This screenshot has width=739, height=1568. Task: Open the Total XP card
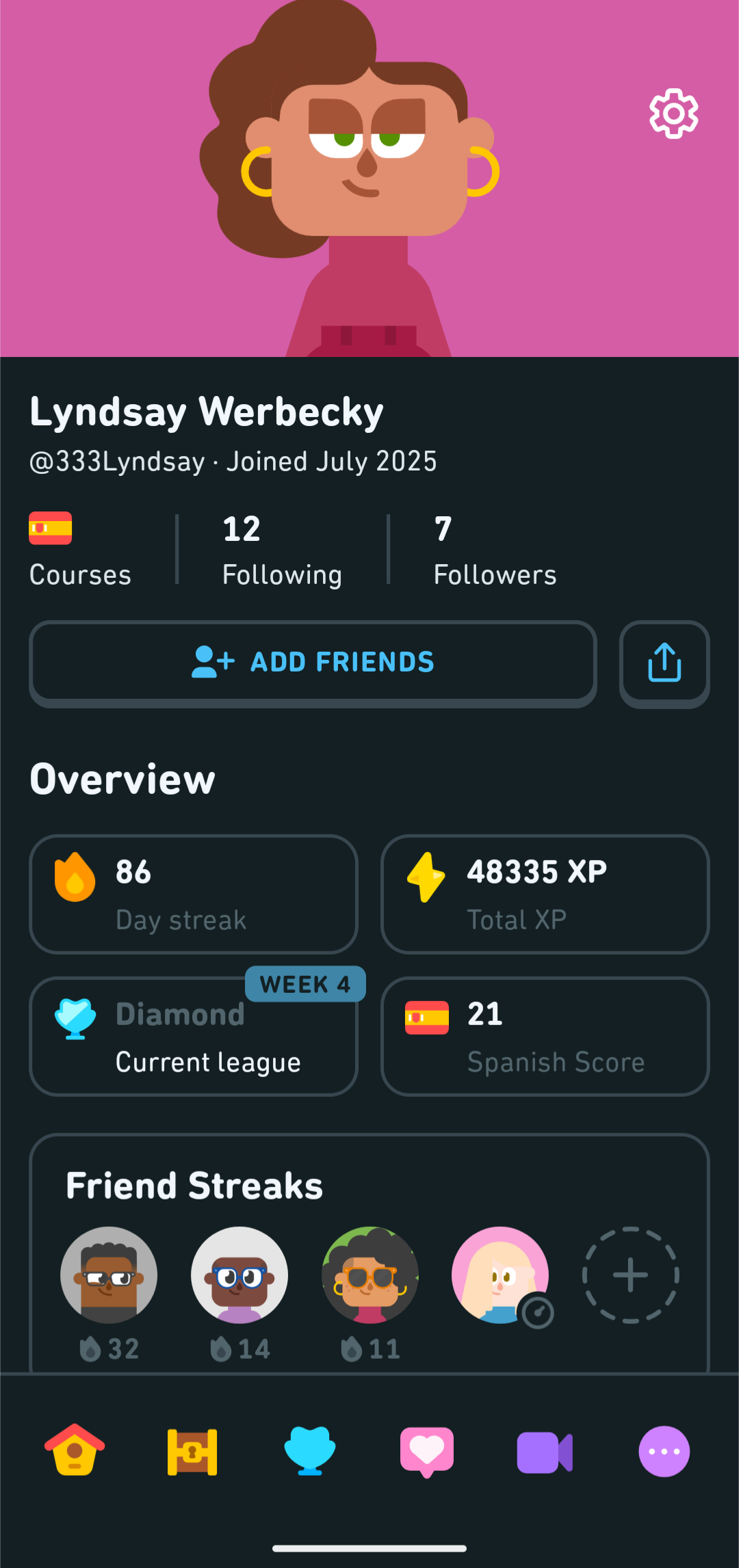(x=545, y=894)
